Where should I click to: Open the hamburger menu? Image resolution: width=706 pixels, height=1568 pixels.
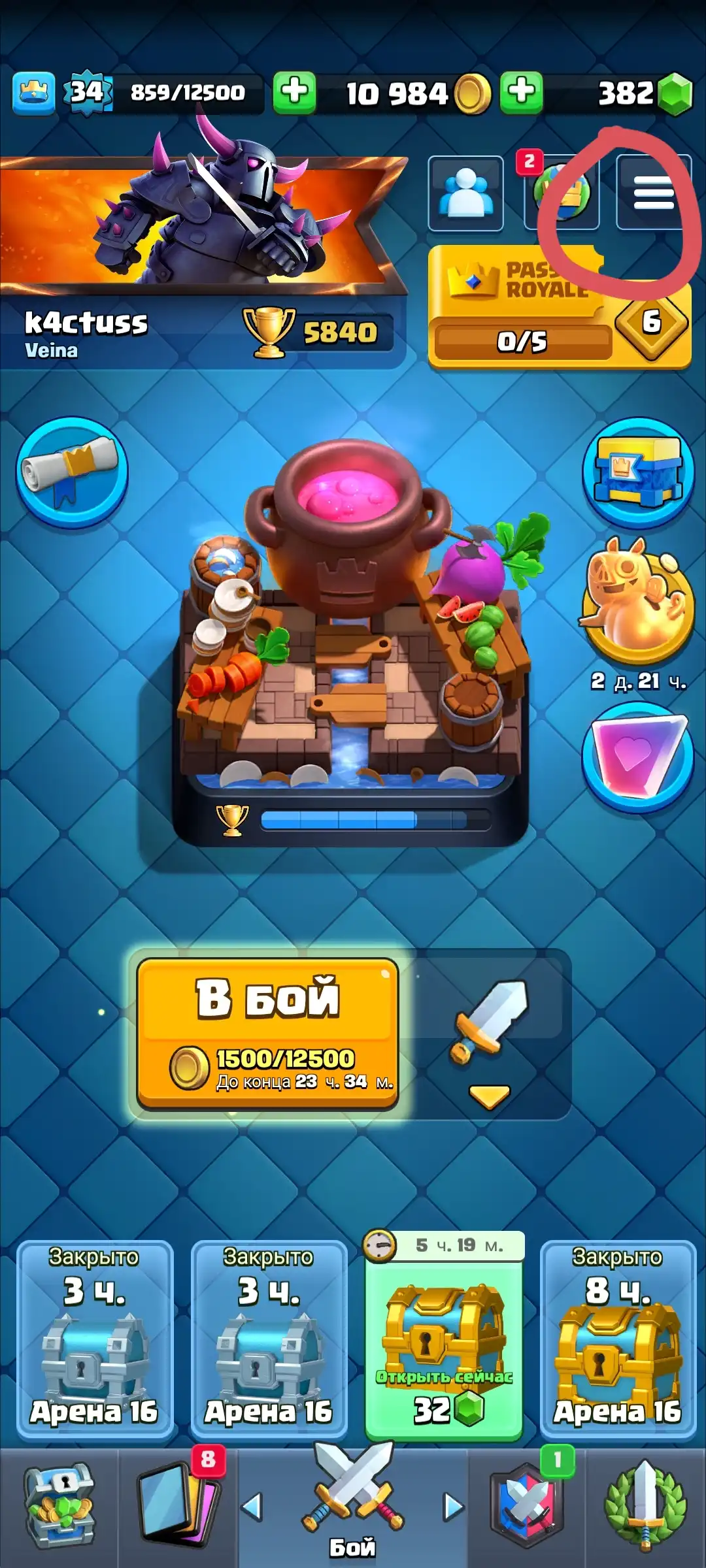(x=653, y=193)
